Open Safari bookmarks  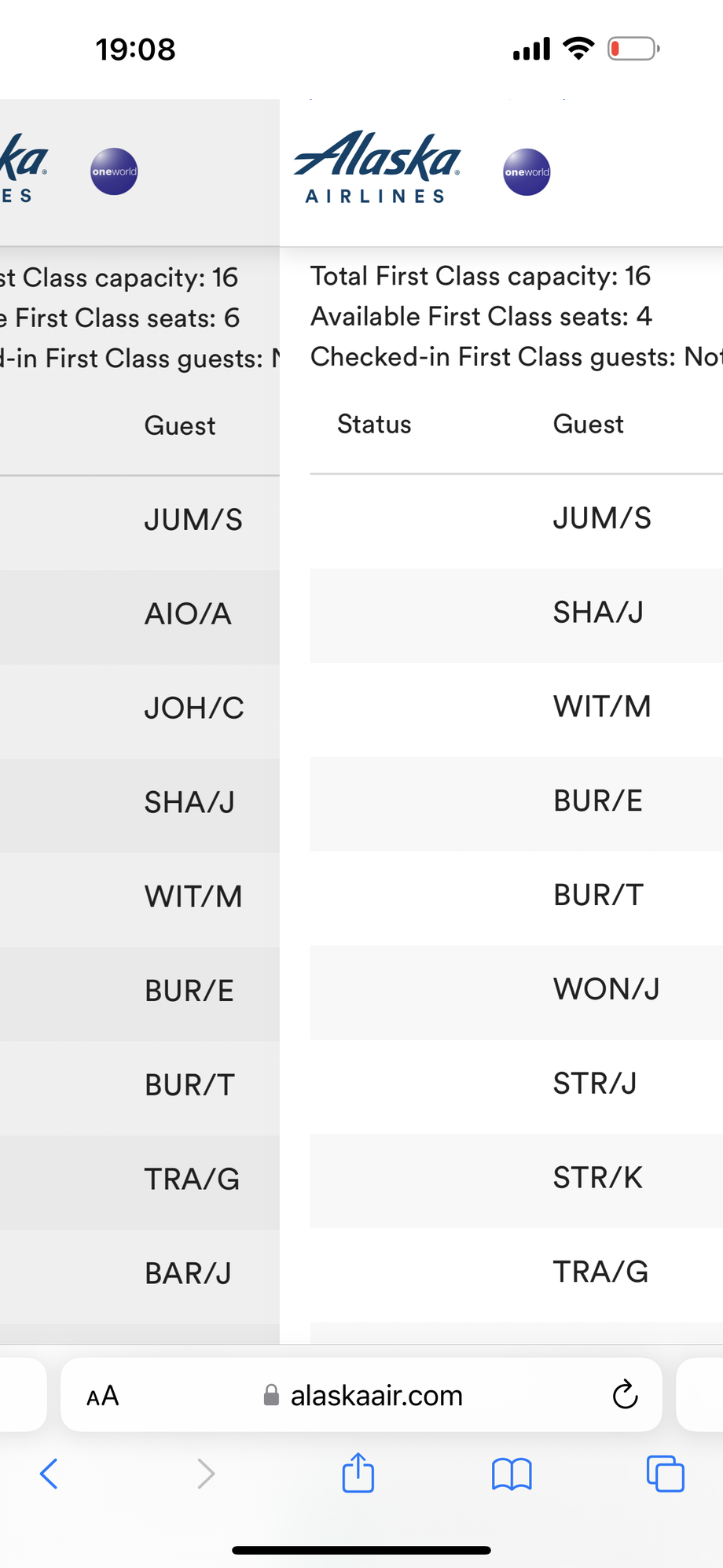click(x=512, y=1474)
